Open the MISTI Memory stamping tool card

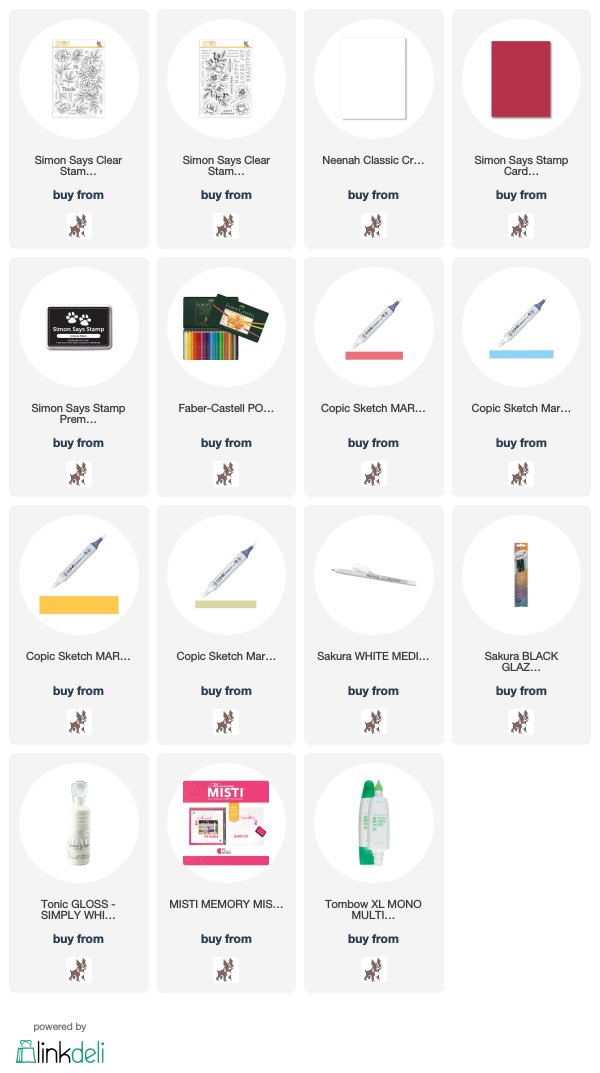pos(226,873)
